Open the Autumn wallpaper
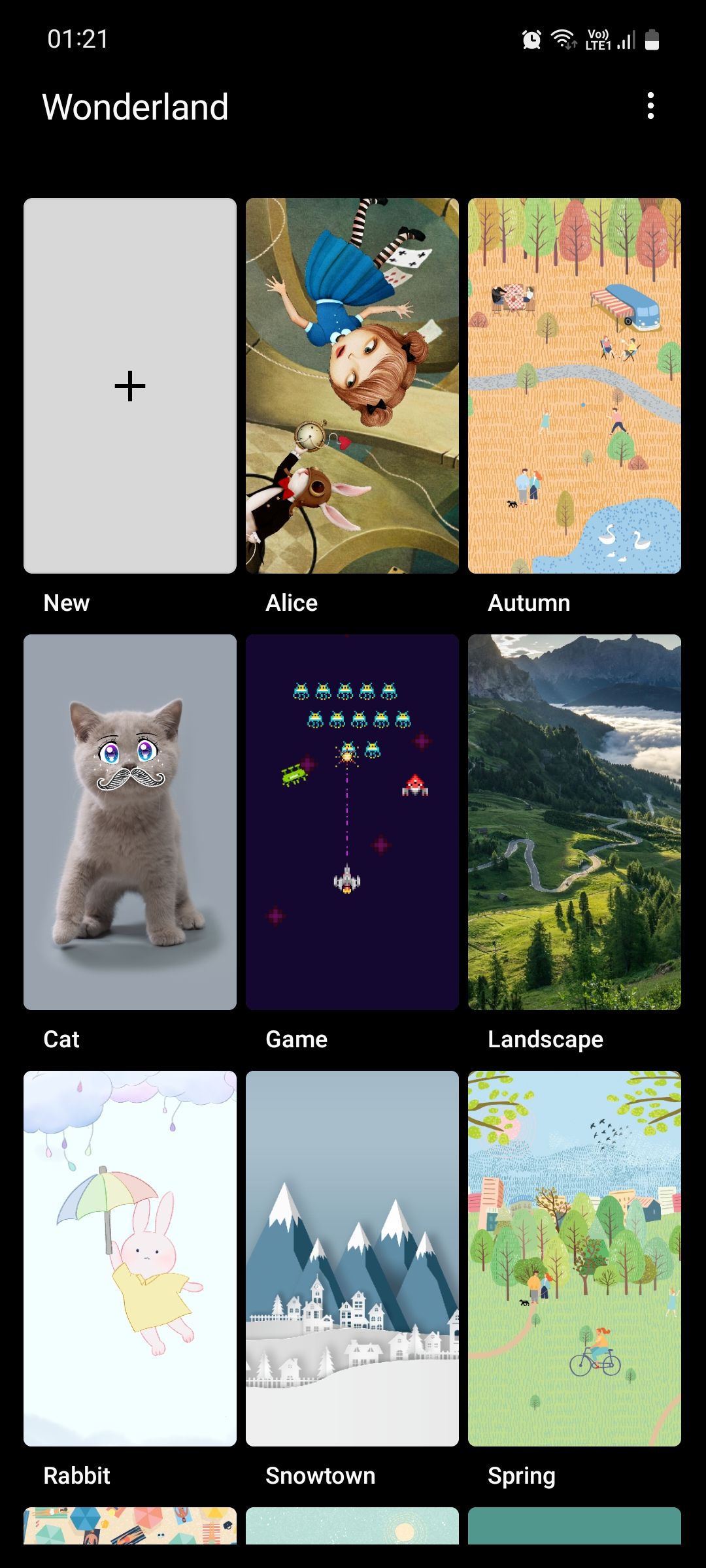This screenshot has width=706, height=1568. [574, 385]
